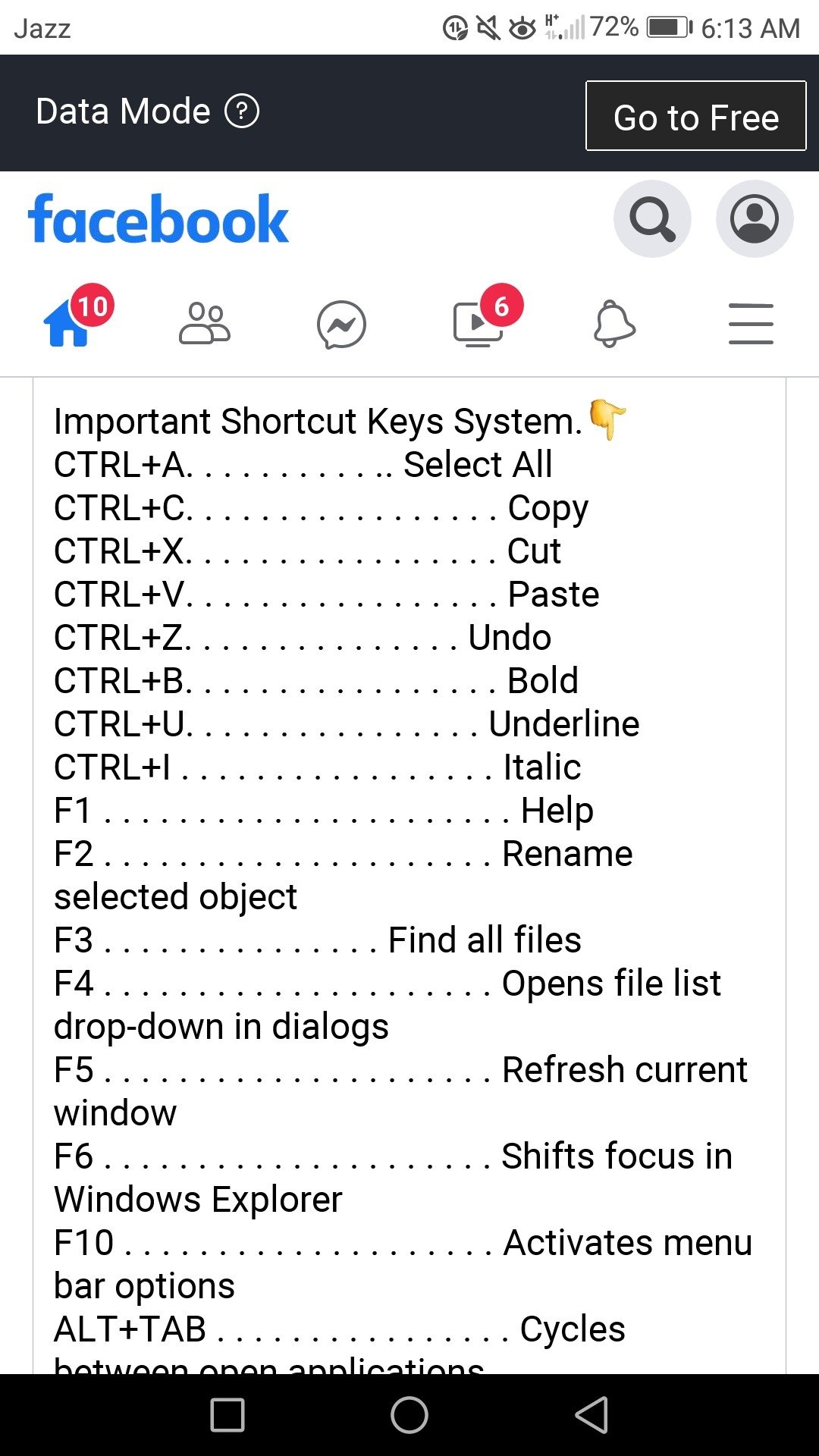Go back with the system back button
Image resolution: width=819 pixels, height=1456 pixels.
click(591, 1415)
